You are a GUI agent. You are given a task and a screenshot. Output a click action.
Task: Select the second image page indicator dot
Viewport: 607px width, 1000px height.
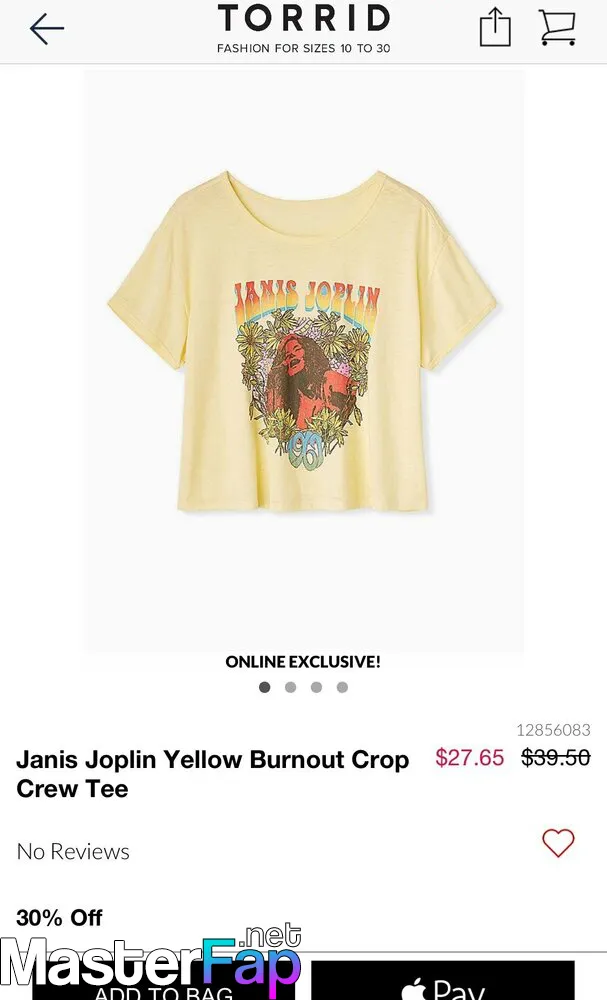(291, 687)
